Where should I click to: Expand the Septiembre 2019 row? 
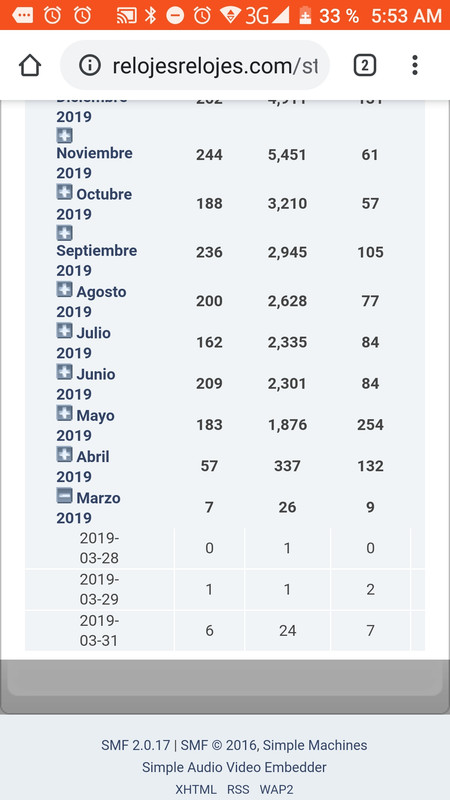click(x=64, y=233)
